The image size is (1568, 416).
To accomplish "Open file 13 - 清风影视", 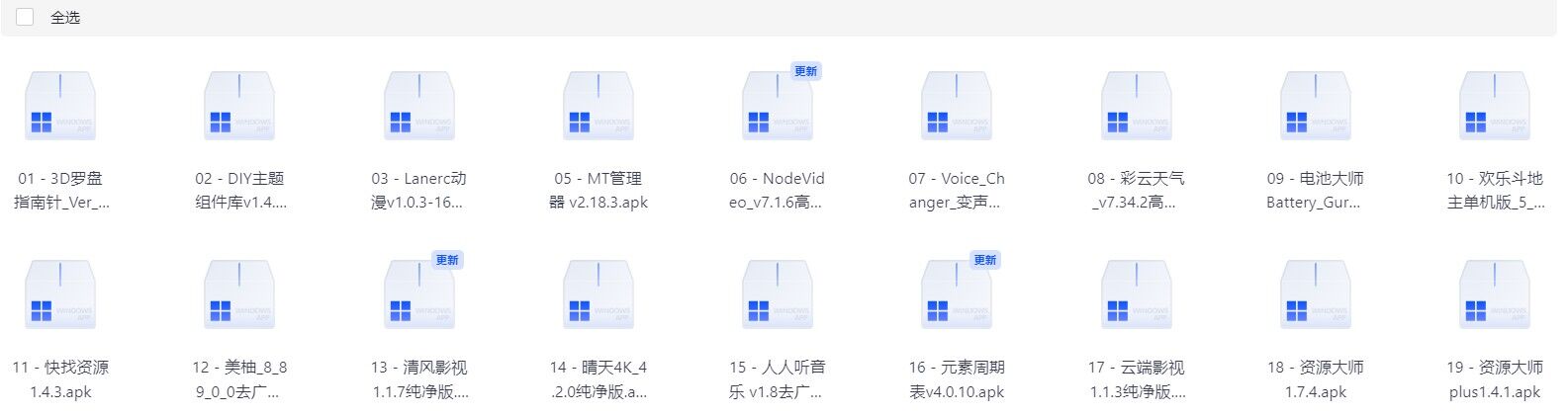I will 418,295.
